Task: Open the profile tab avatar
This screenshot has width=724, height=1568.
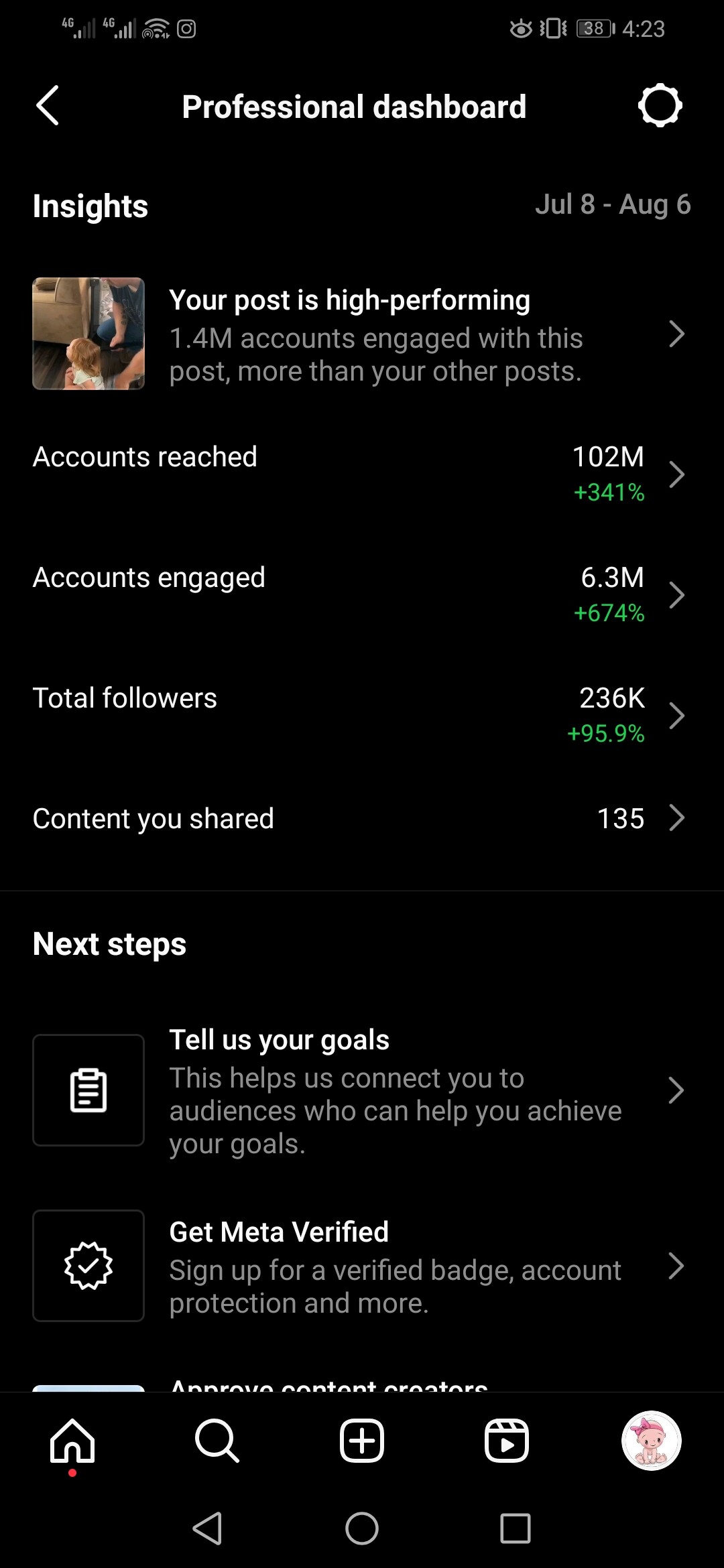Action: (651, 1441)
